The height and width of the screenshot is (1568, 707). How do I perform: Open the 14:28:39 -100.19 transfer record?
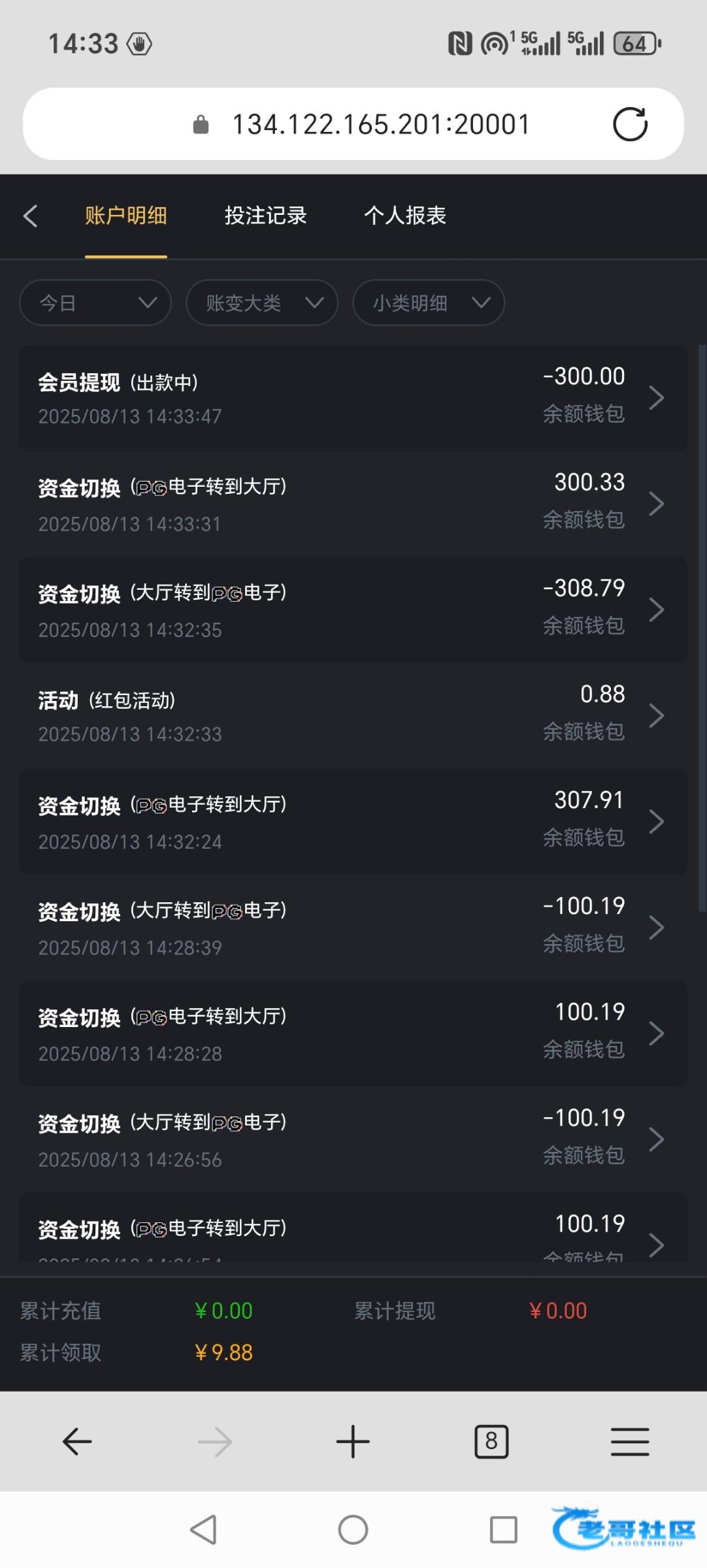click(353, 928)
